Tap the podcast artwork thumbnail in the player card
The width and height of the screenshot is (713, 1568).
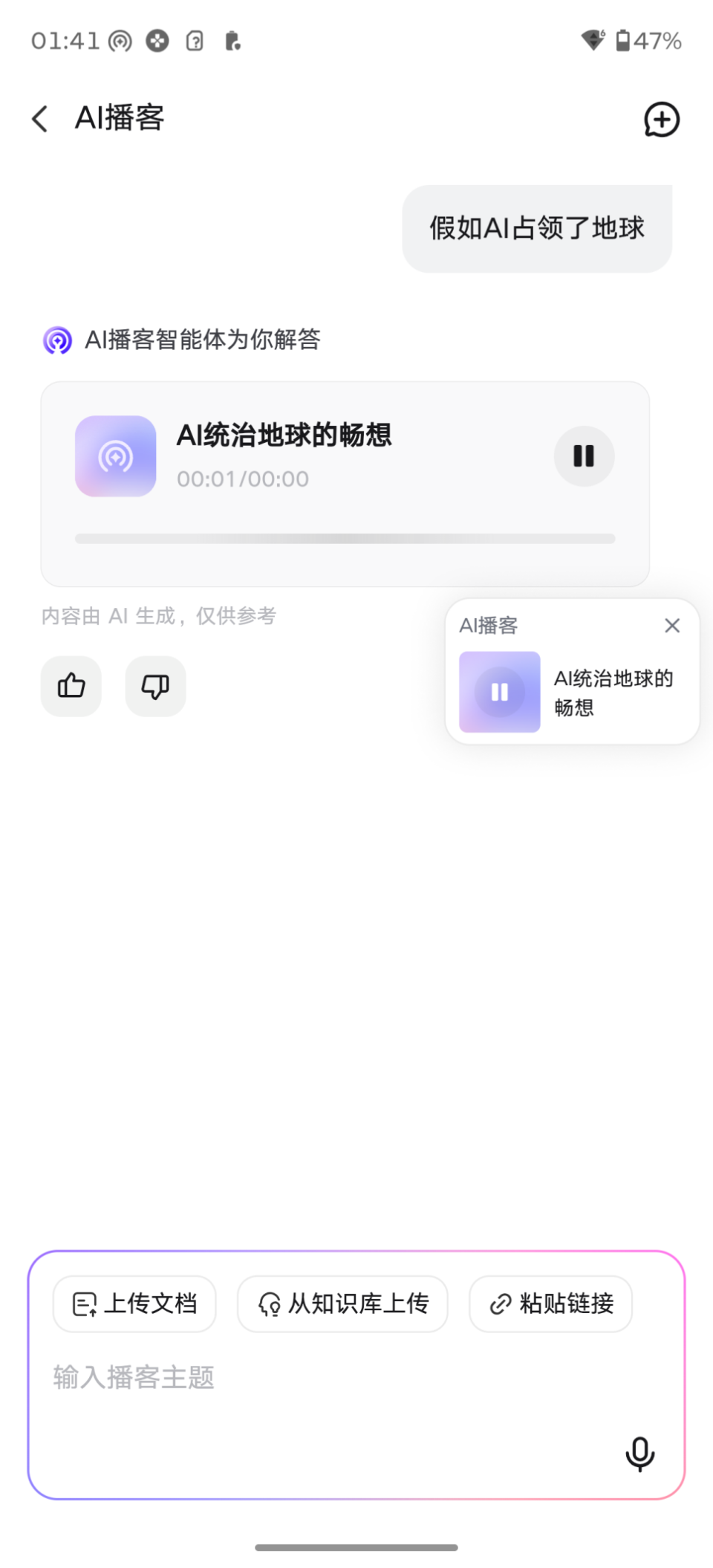coord(115,456)
